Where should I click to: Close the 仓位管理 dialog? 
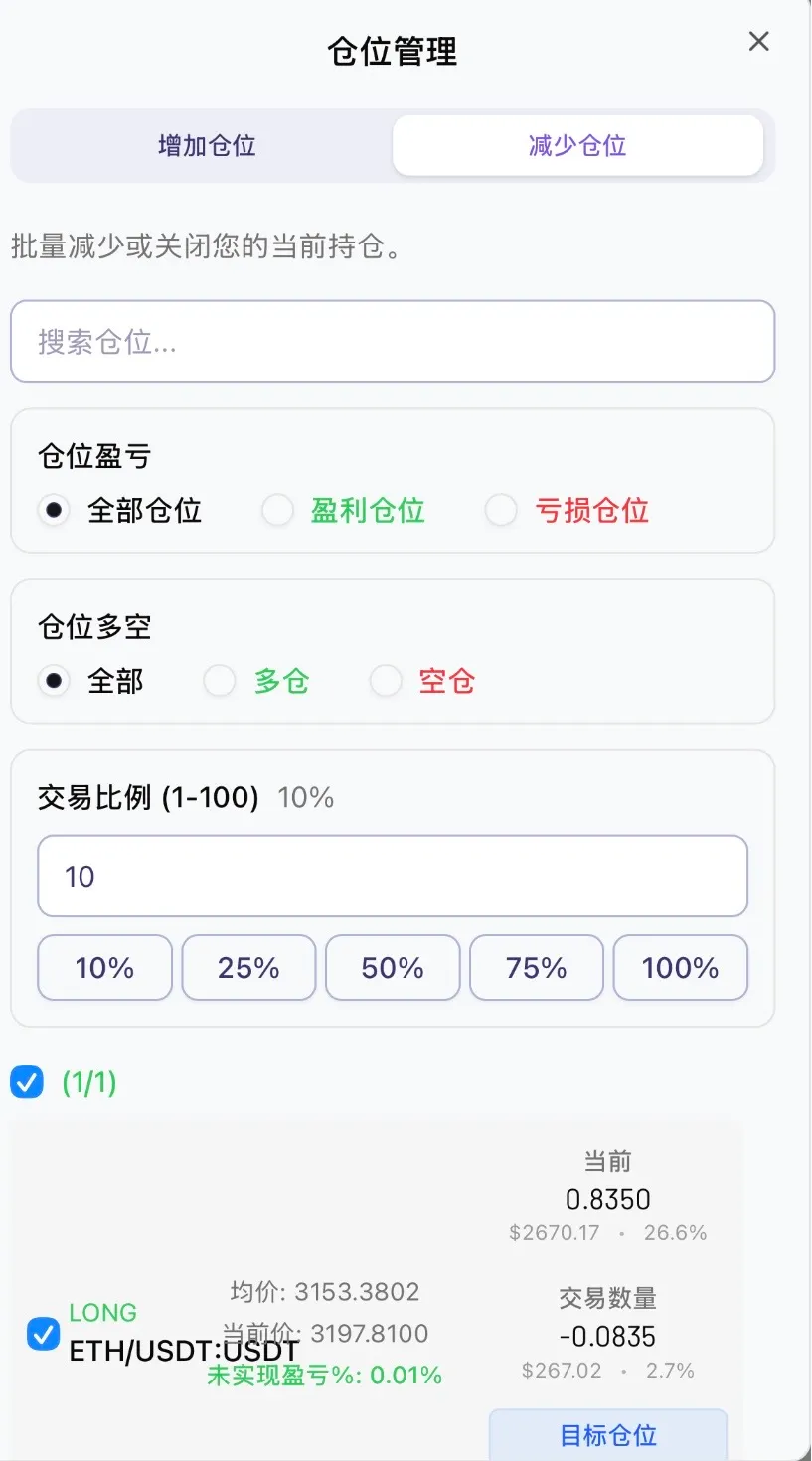tap(758, 42)
